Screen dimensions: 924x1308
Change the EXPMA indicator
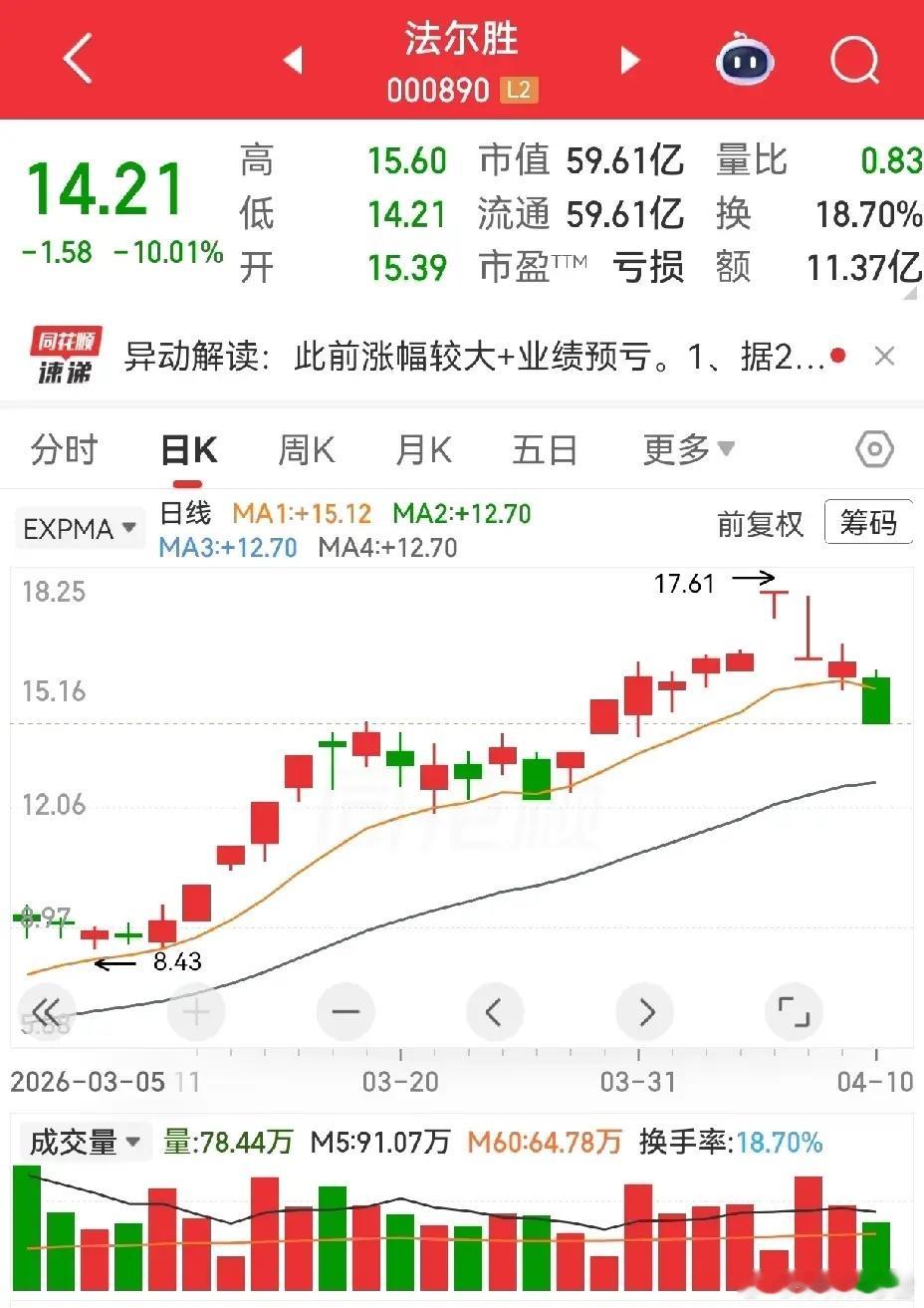coord(80,529)
